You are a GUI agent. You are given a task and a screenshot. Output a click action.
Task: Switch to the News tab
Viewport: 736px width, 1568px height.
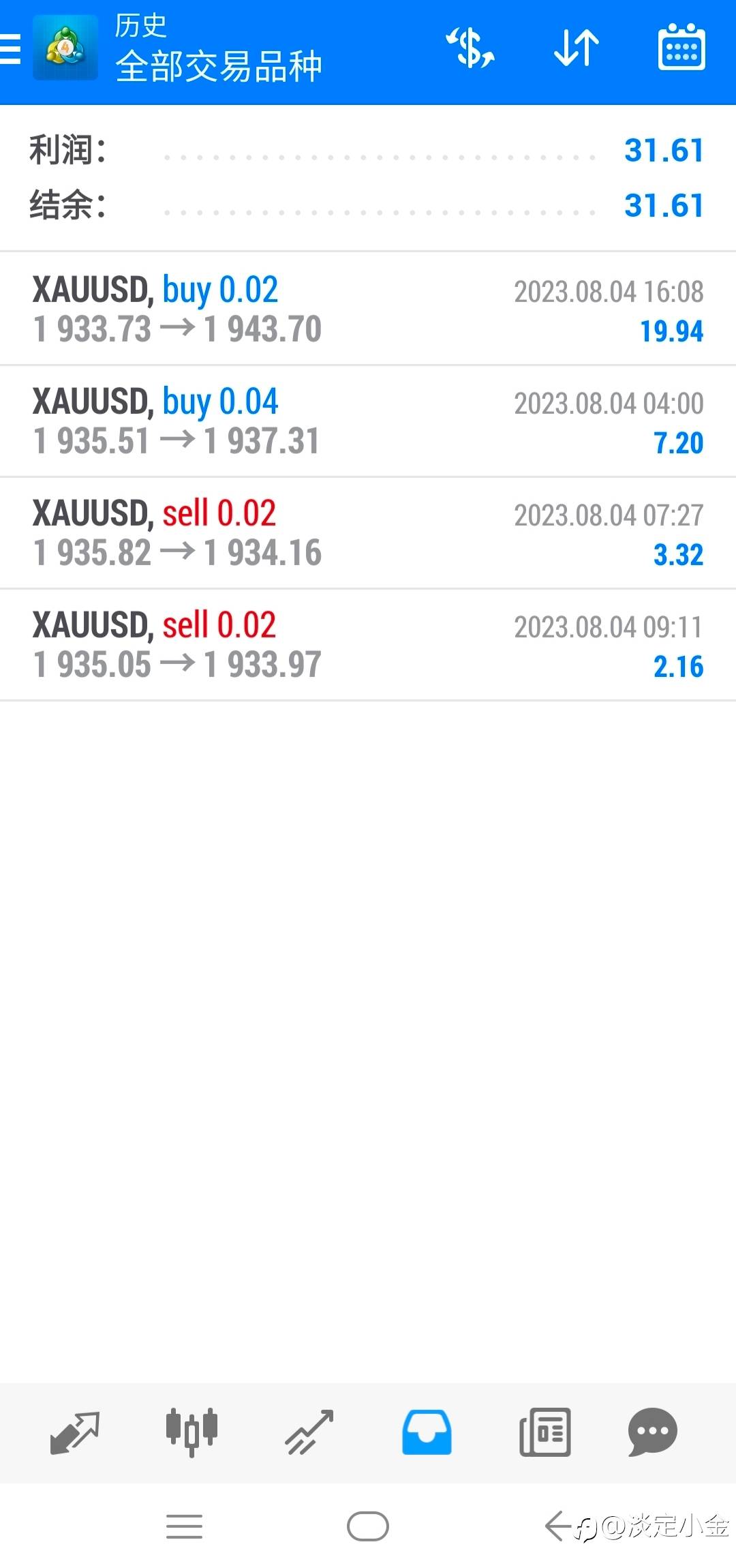[x=545, y=1432]
